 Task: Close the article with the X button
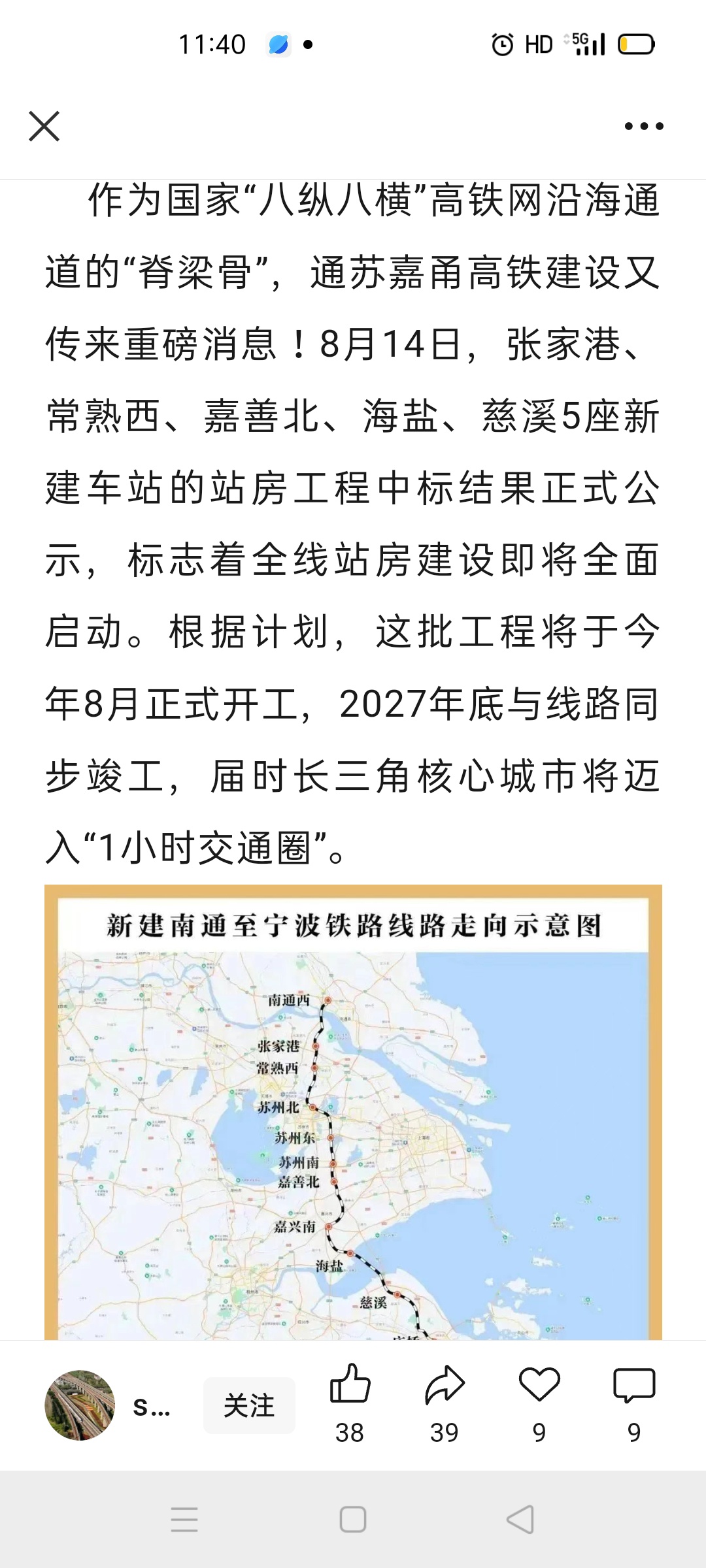[44, 126]
